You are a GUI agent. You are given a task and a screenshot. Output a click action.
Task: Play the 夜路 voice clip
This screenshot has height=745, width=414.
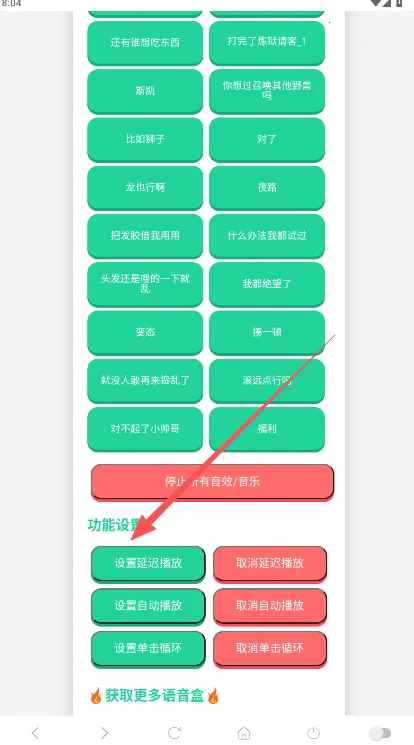[x=267, y=188]
